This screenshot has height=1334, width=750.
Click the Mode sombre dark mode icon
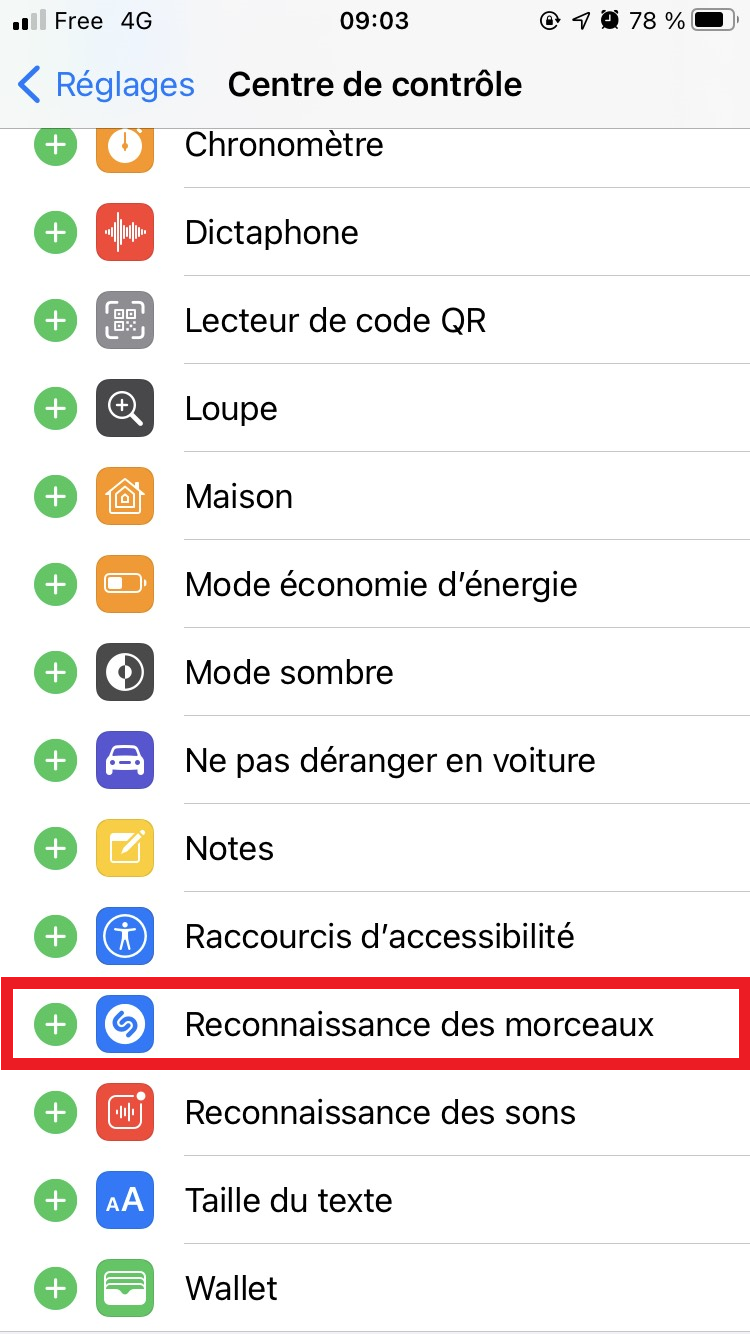pyautogui.click(x=124, y=672)
